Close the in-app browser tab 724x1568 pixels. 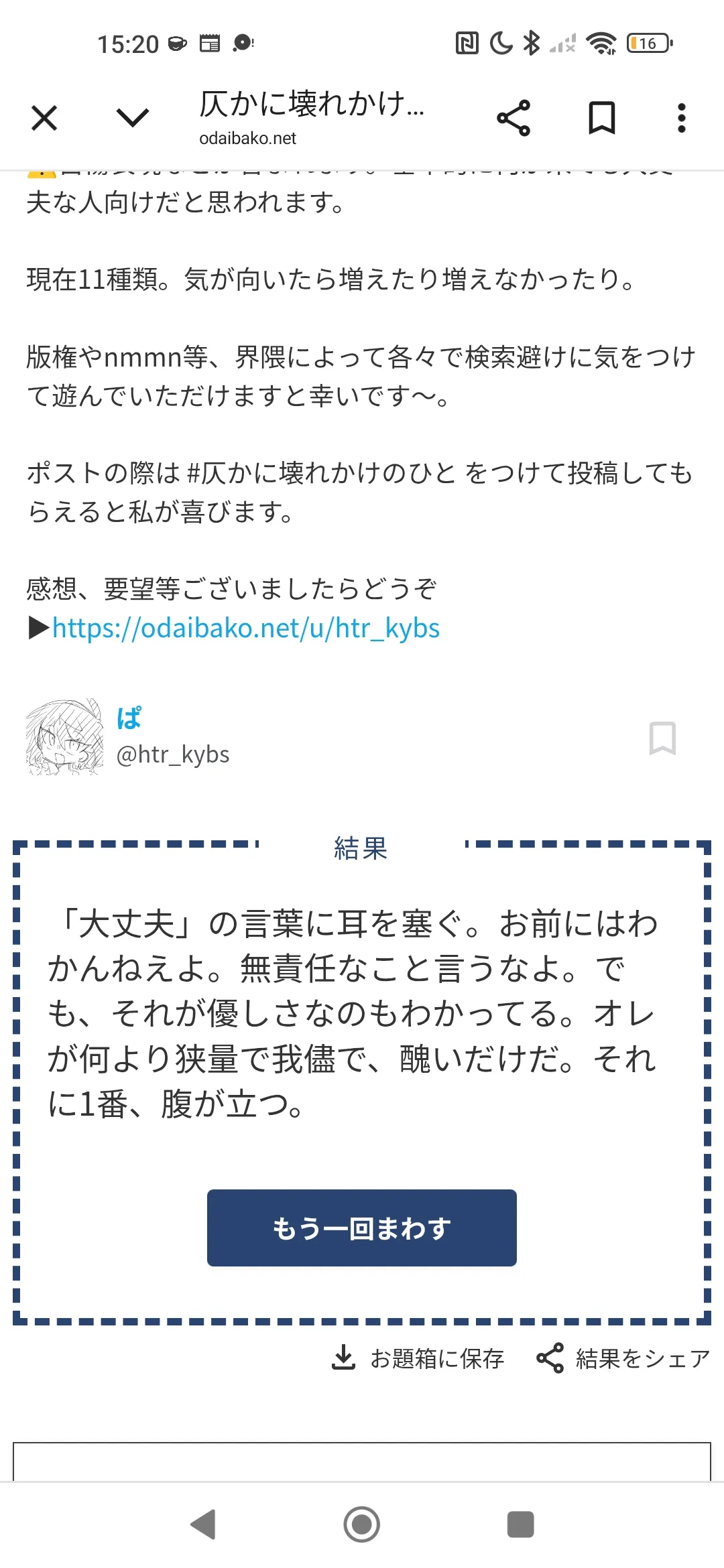pyautogui.click(x=44, y=119)
